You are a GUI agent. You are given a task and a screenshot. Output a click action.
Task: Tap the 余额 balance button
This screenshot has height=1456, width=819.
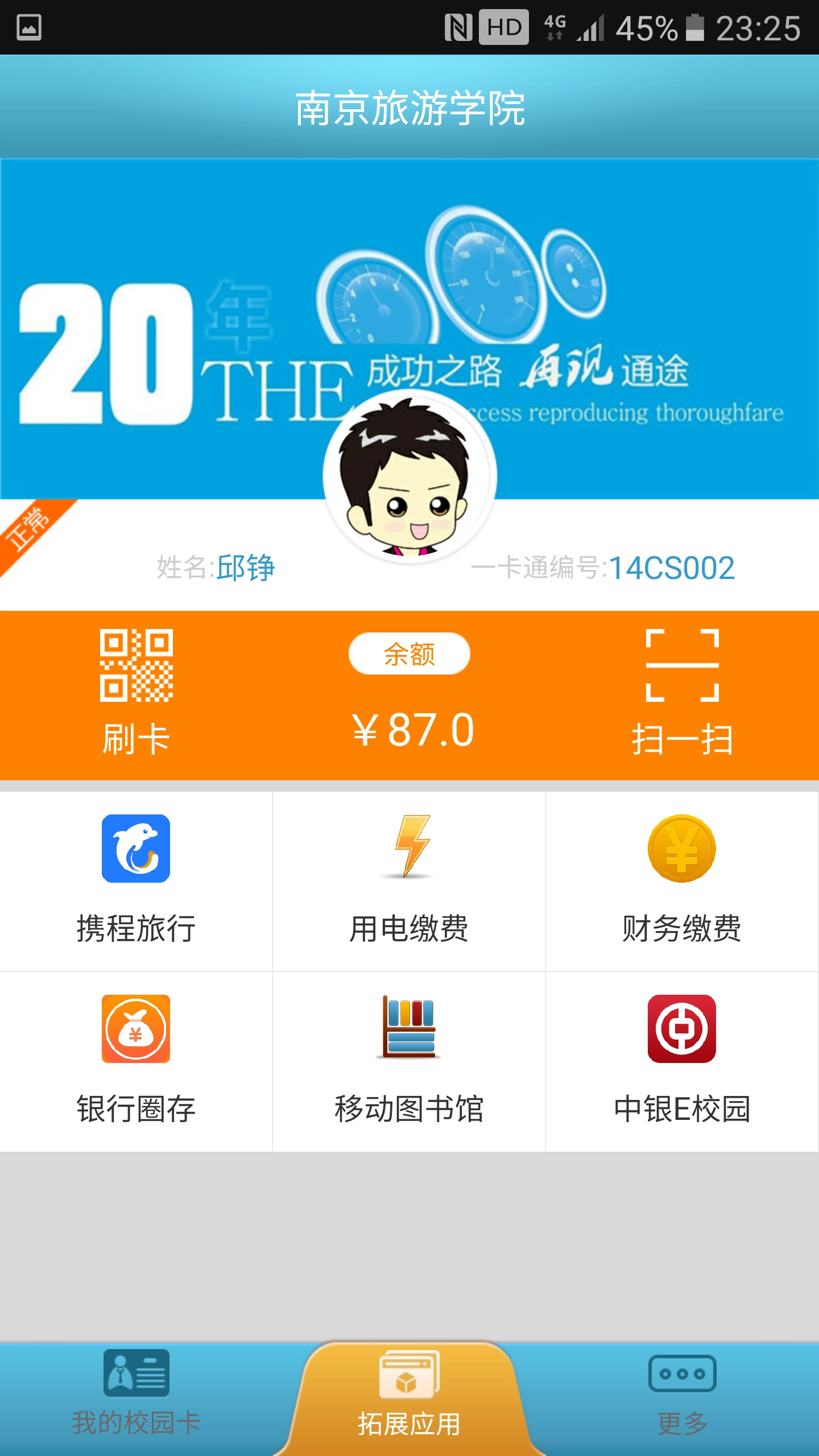click(408, 654)
